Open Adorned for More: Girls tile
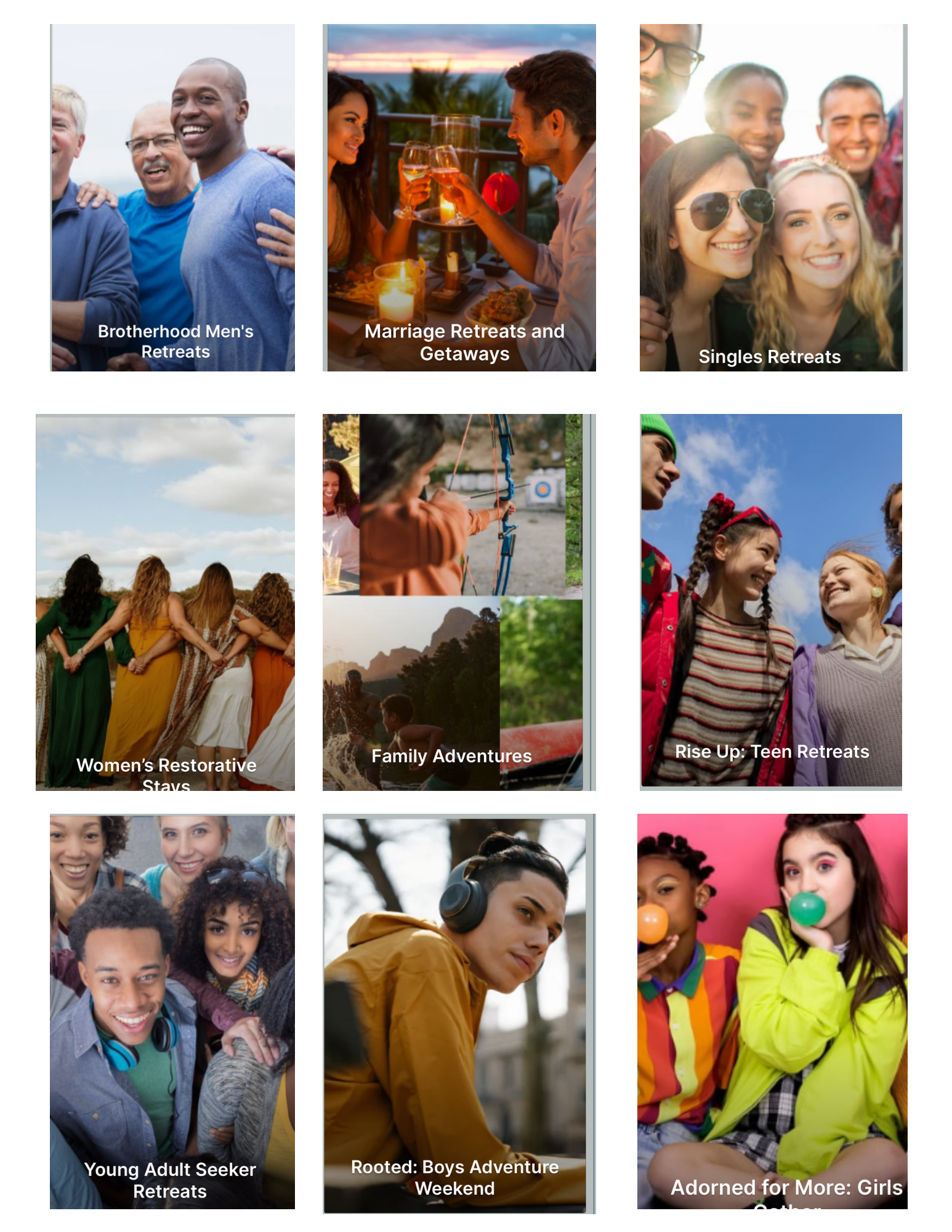 772,1011
